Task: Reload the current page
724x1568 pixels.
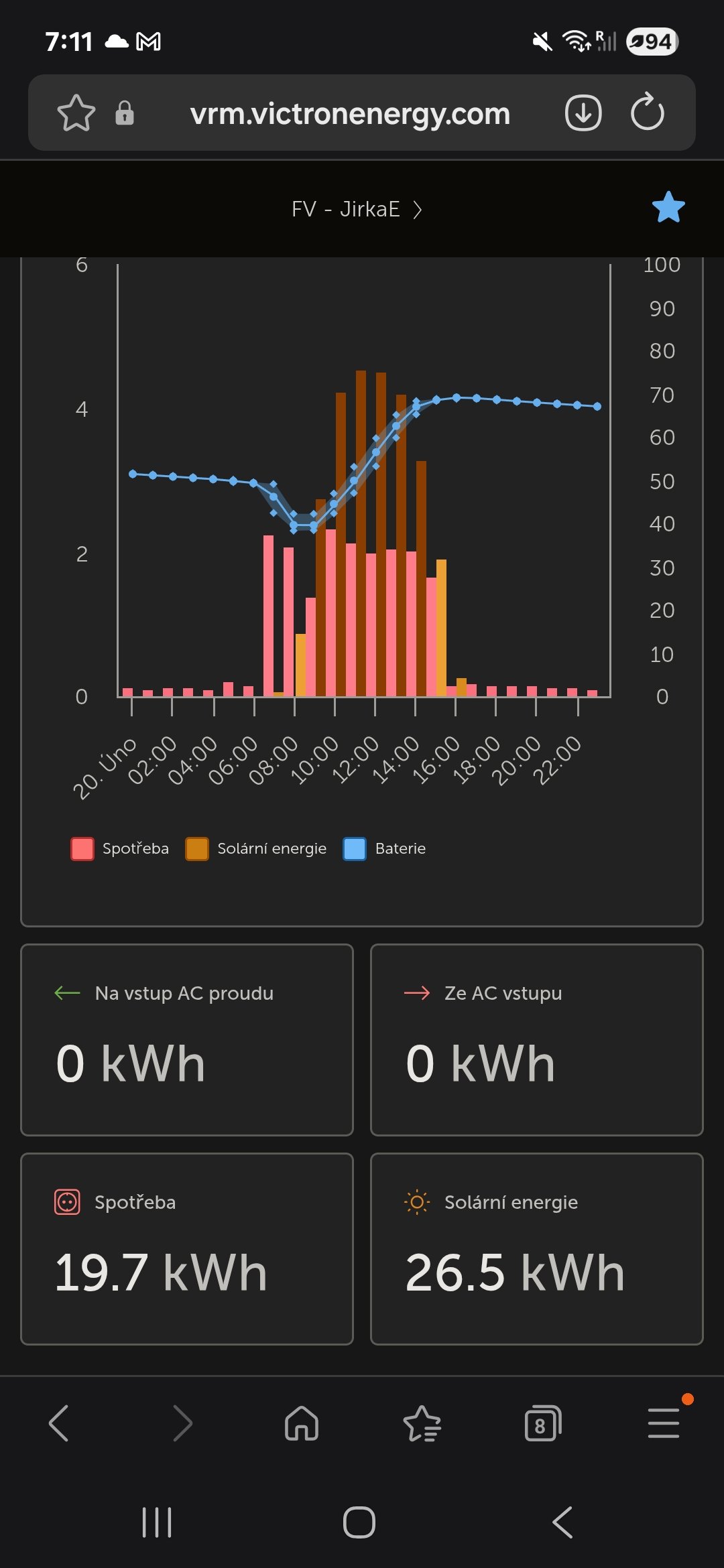Action: [x=647, y=113]
